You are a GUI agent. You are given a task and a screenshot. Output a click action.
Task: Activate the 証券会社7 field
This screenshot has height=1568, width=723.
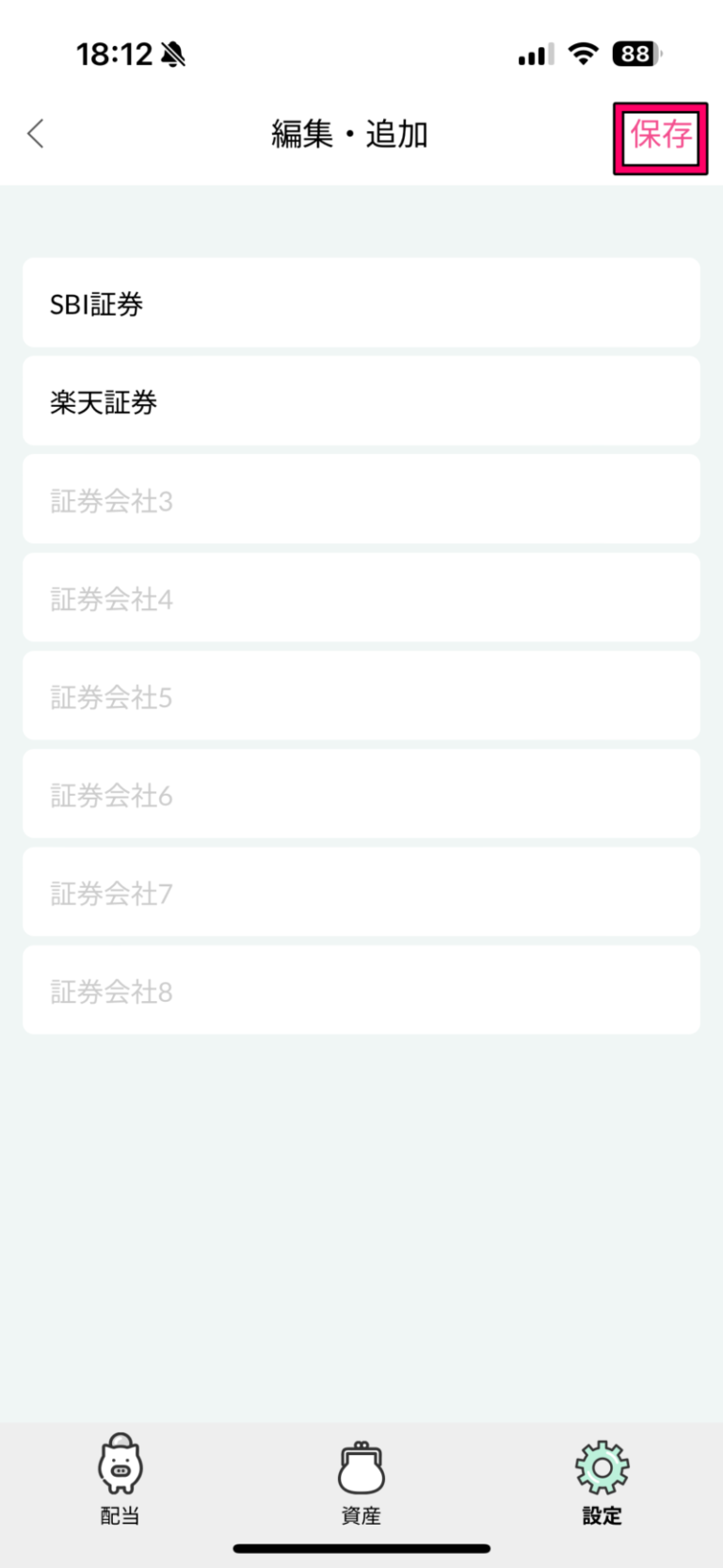pos(361,892)
